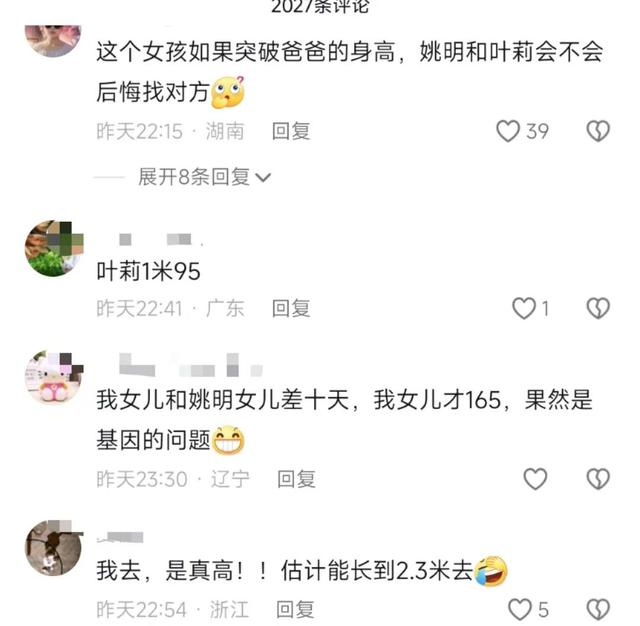Dislike the comment posted from 湖南
The width and height of the screenshot is (640, 626).
click(598, 131)
